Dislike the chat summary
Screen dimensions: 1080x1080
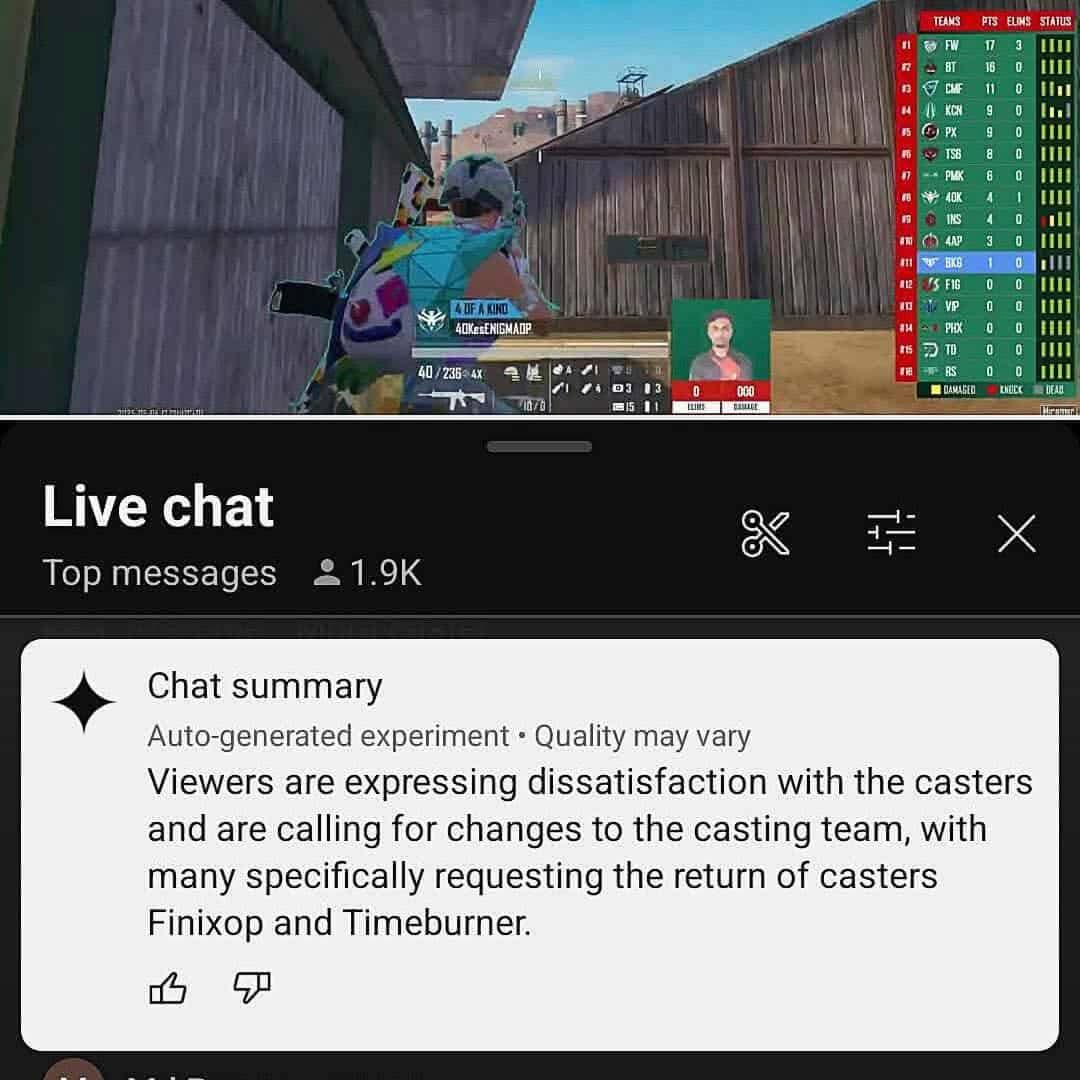[251, 986]
